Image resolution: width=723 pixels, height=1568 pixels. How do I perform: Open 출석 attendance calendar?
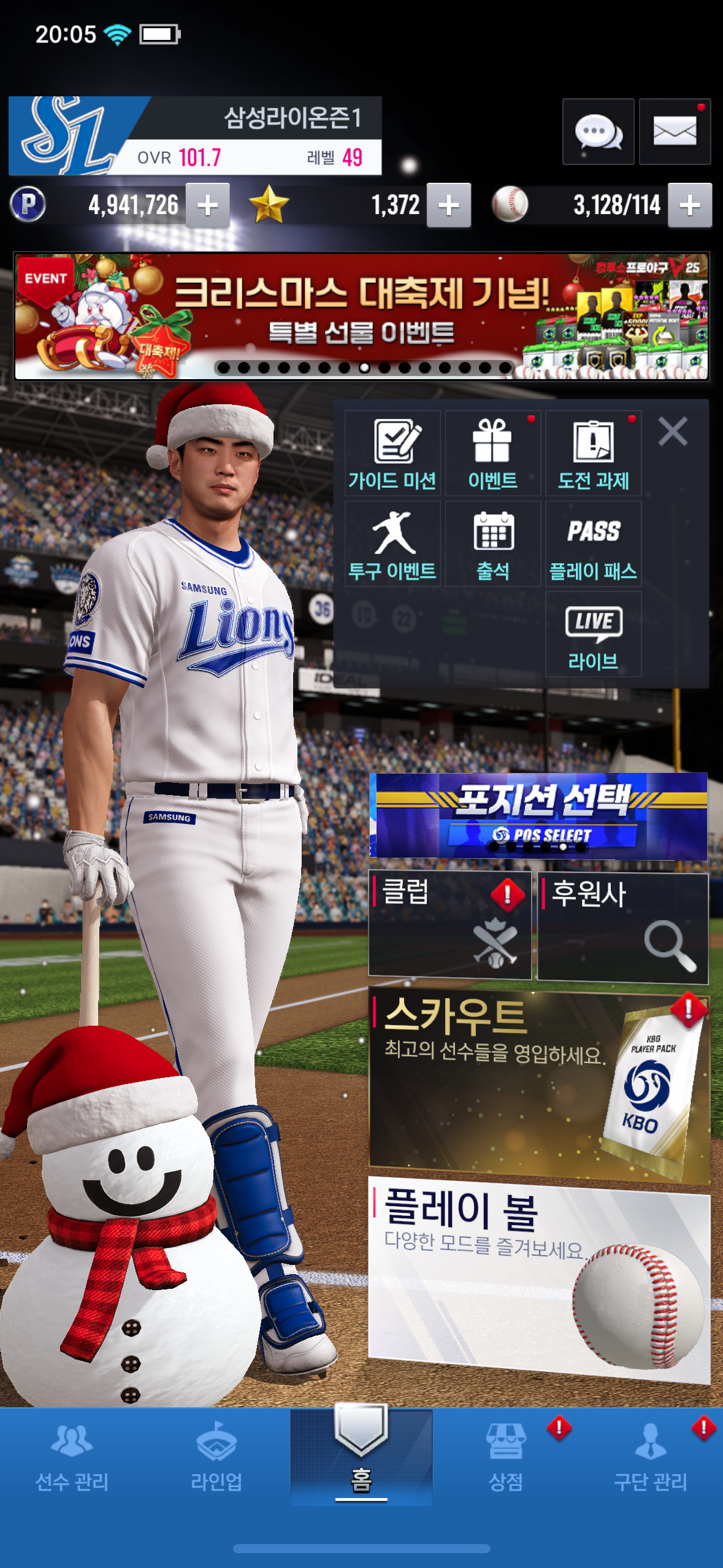[x=492, y=544]
